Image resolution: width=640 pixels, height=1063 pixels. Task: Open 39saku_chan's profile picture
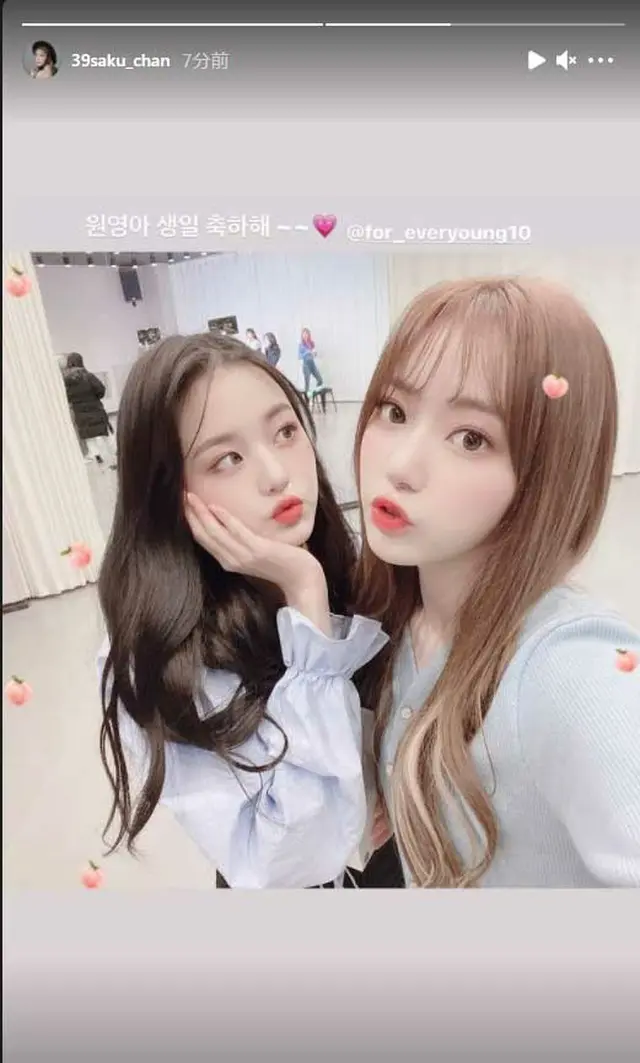pyautogui.click(x=40, y=60)
